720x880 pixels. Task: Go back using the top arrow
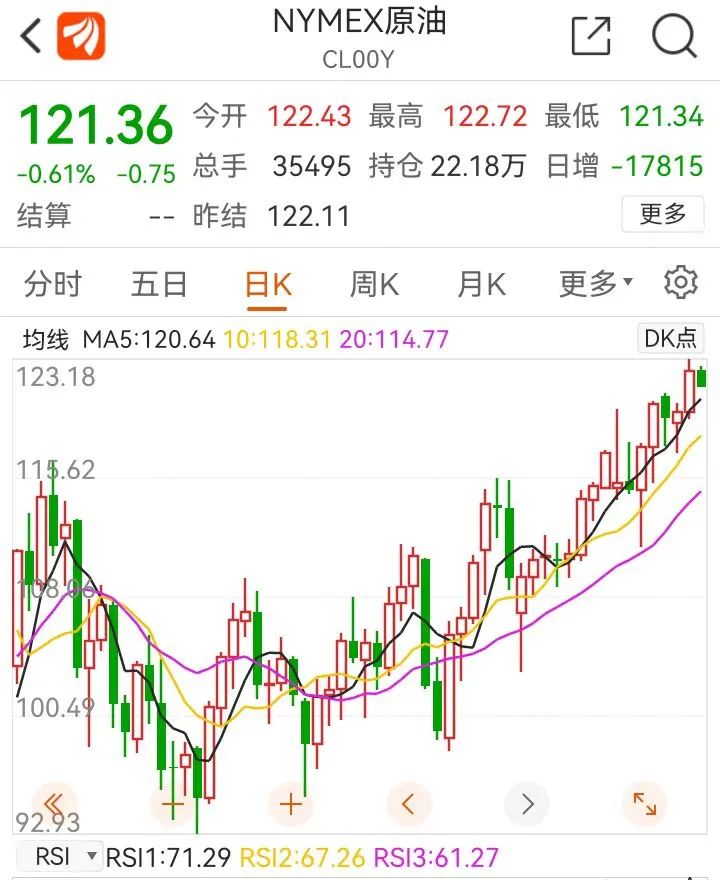31,37
